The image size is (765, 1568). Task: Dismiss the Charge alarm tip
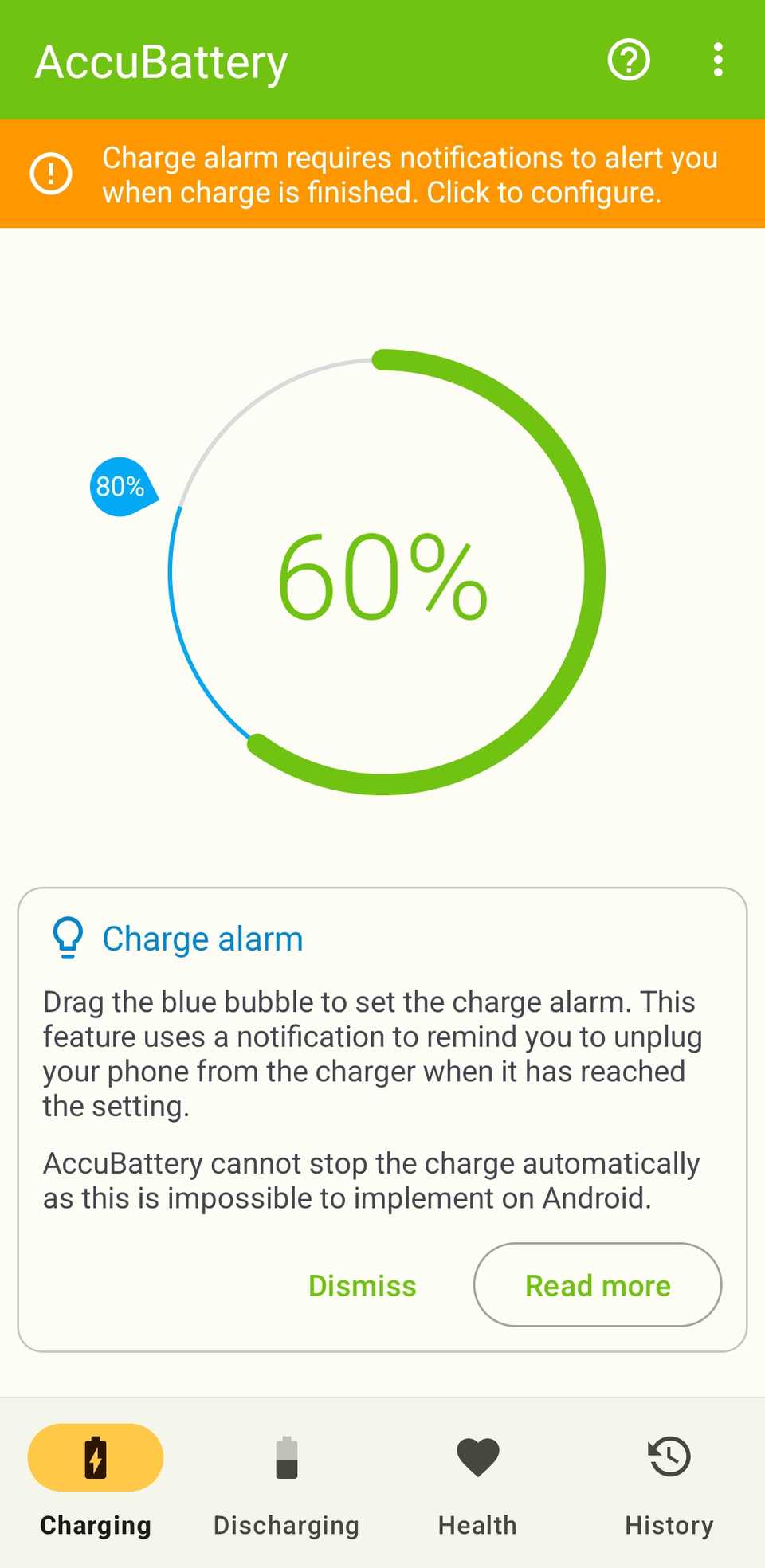tap(362, 1284)
